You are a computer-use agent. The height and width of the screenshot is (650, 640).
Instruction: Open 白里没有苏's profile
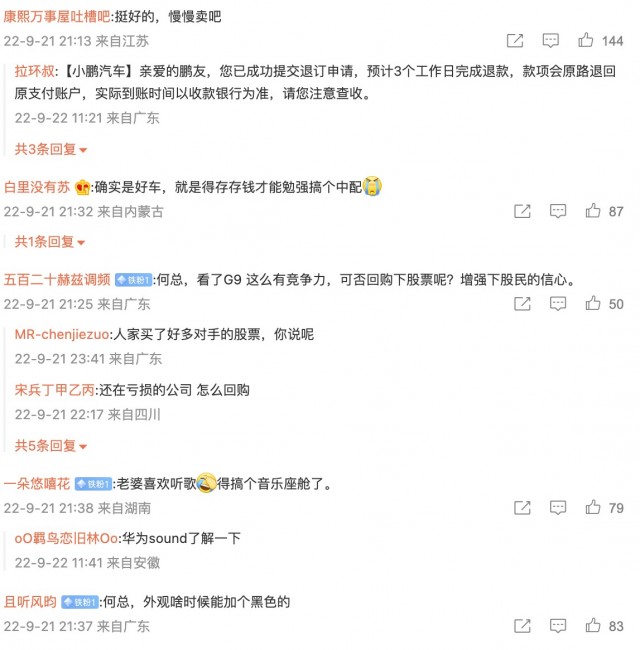tap(37, 187)
